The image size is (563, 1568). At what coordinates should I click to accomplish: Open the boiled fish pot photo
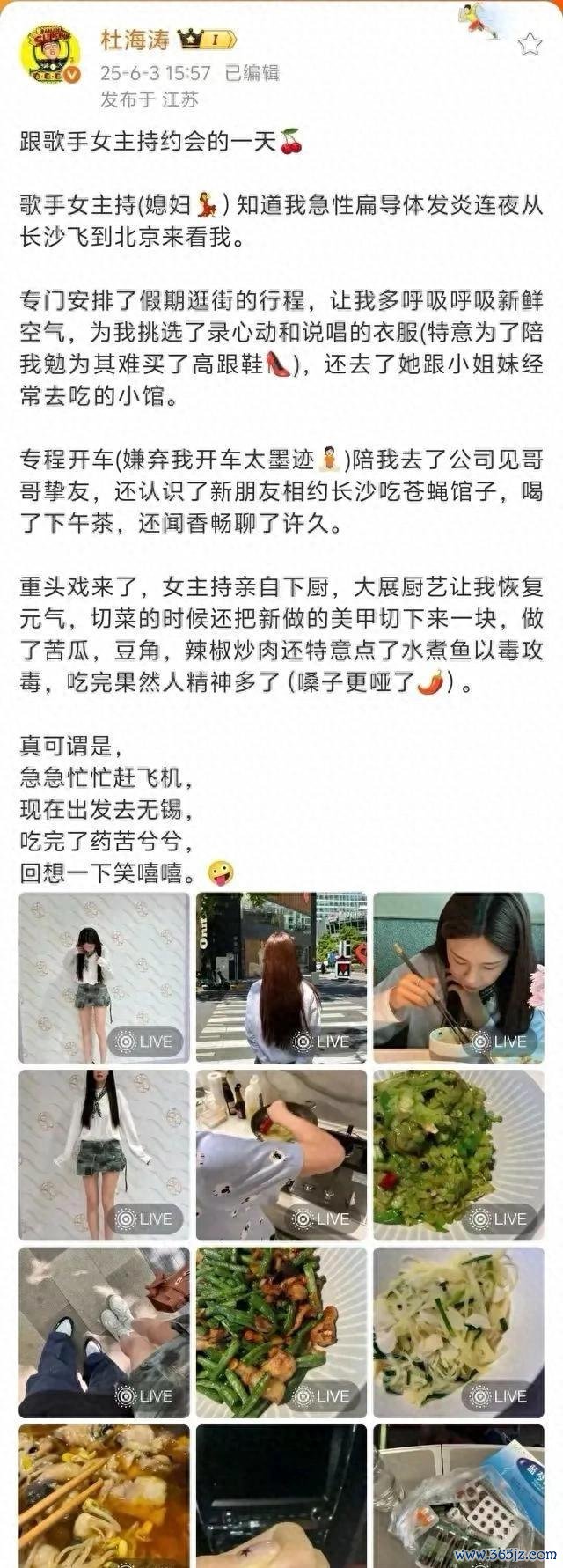(104, 1495)
